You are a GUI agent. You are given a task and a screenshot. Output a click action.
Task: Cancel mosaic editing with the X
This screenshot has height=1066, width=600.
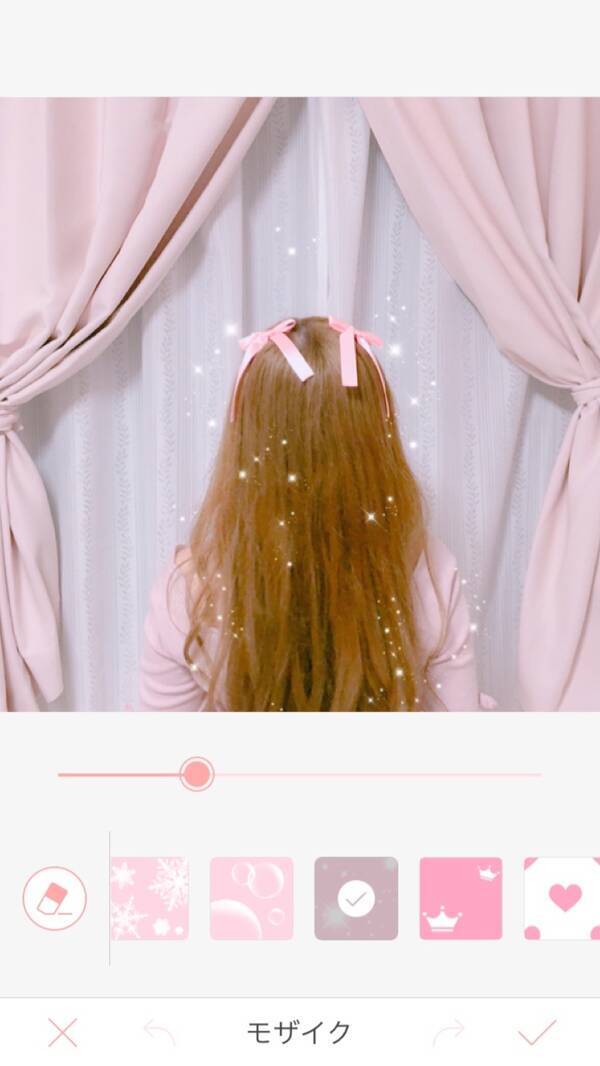pyautogui.click(x=62, y=1032)
